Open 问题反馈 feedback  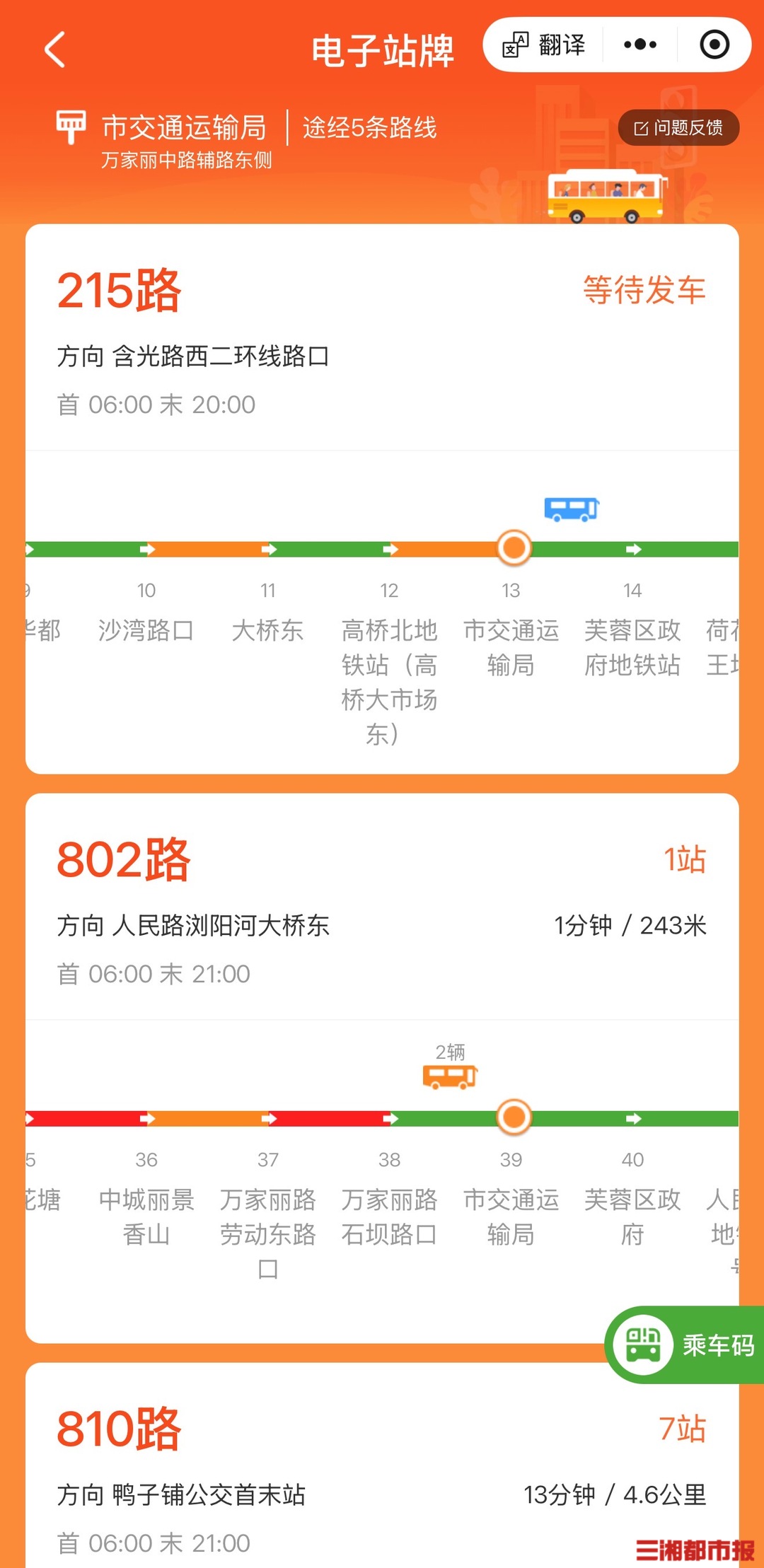pyautogui.click(x=678, y=128)
